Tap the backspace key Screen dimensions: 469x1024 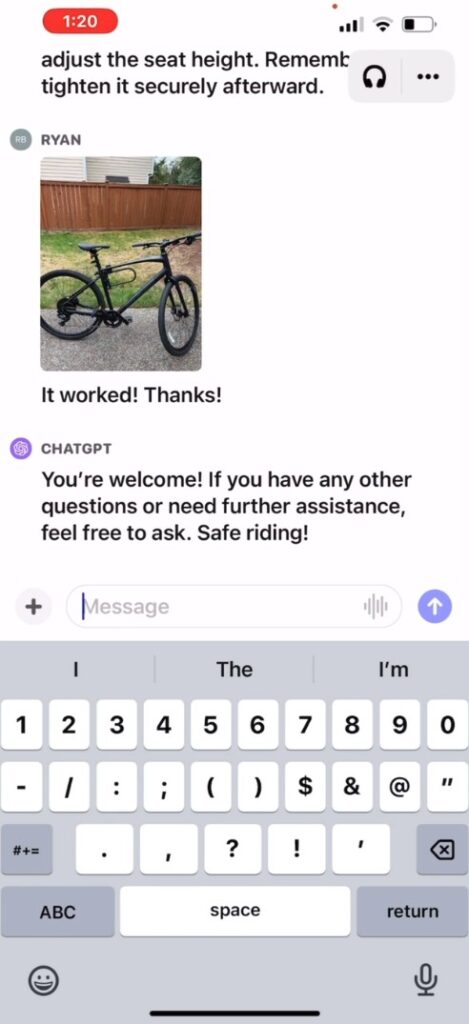[442, 849]
